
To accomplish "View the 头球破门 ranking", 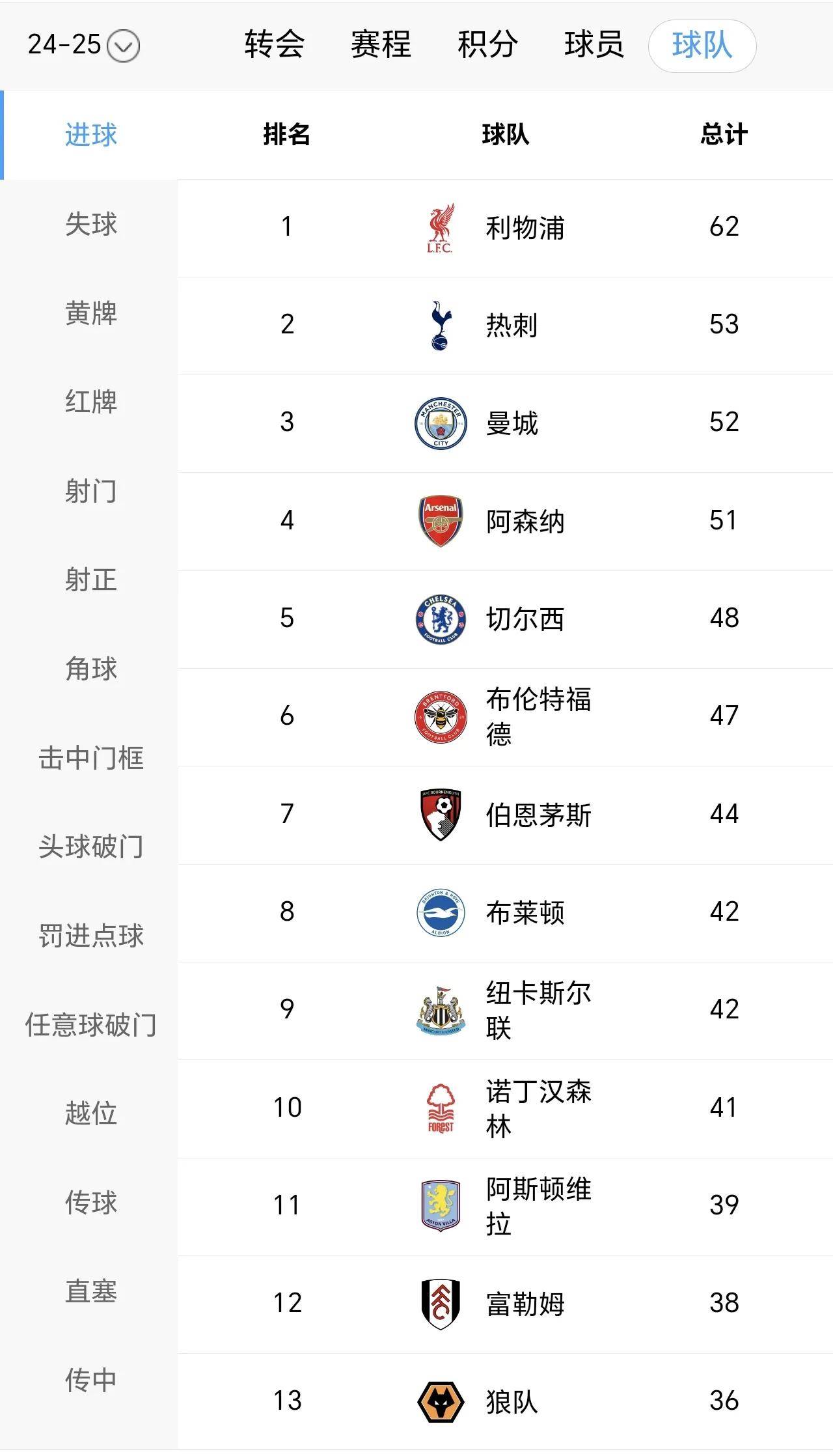I will [x=90, y=847].
